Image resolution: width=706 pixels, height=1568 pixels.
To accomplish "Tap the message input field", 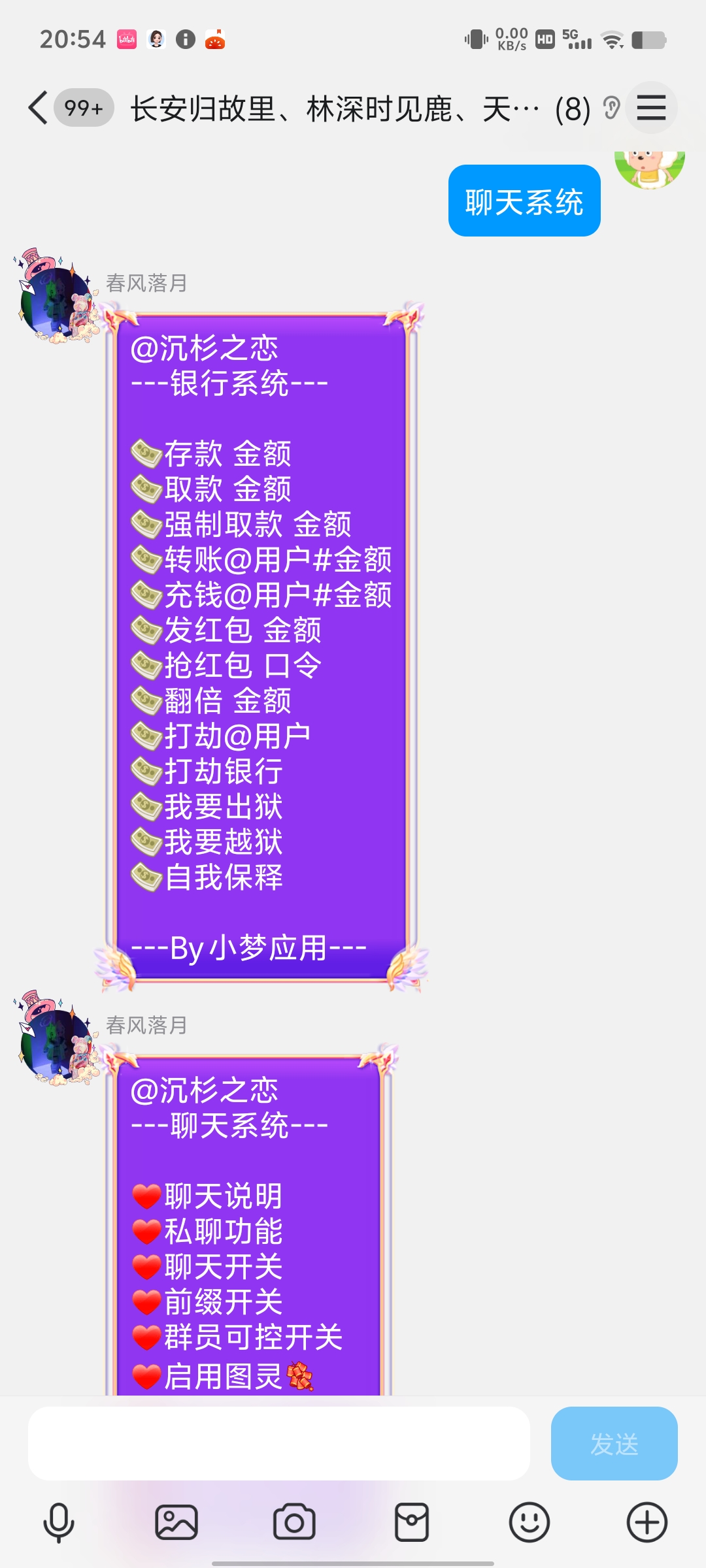I will pos(278,1443).
